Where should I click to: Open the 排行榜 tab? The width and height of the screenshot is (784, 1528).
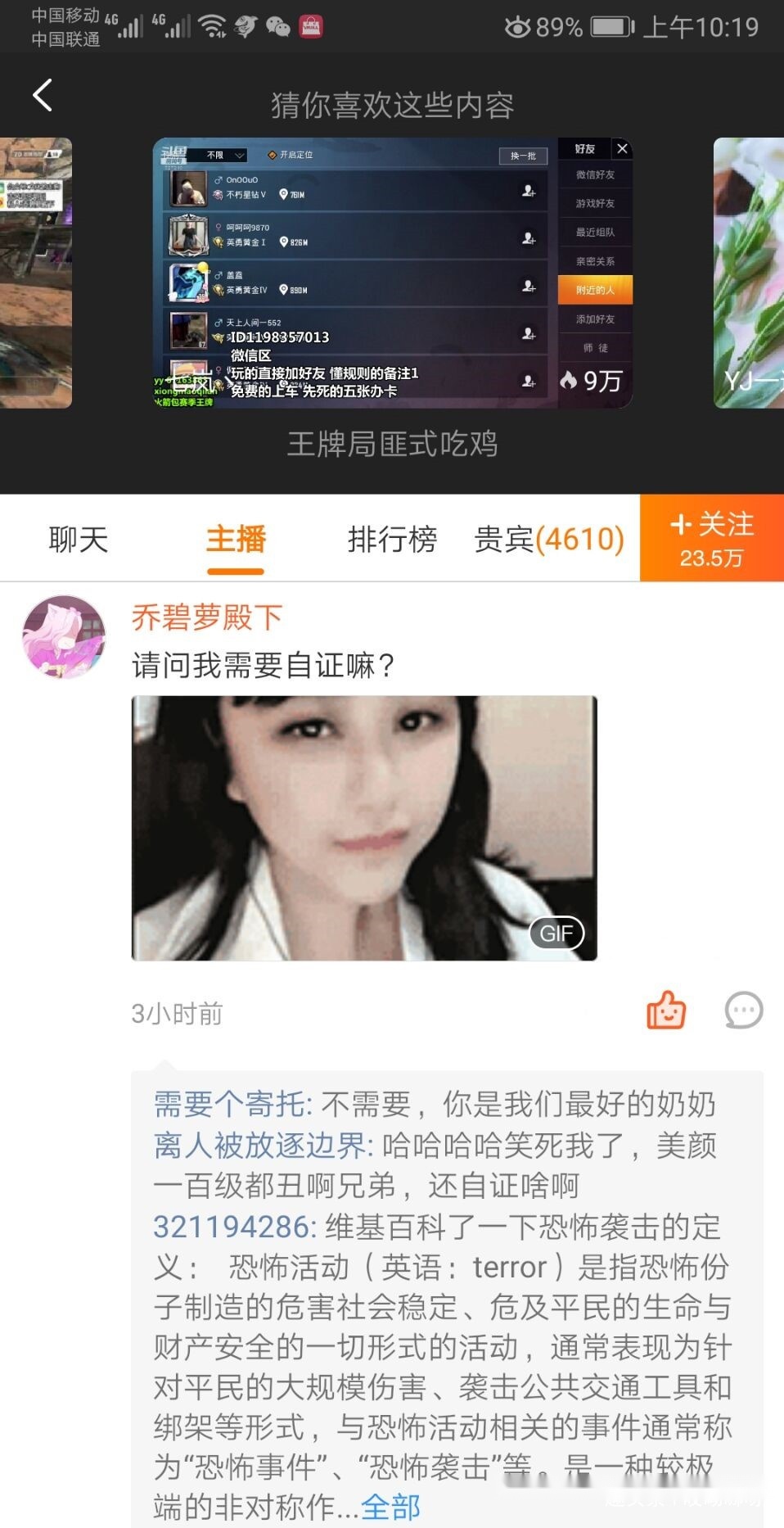[x=392, y=540]
